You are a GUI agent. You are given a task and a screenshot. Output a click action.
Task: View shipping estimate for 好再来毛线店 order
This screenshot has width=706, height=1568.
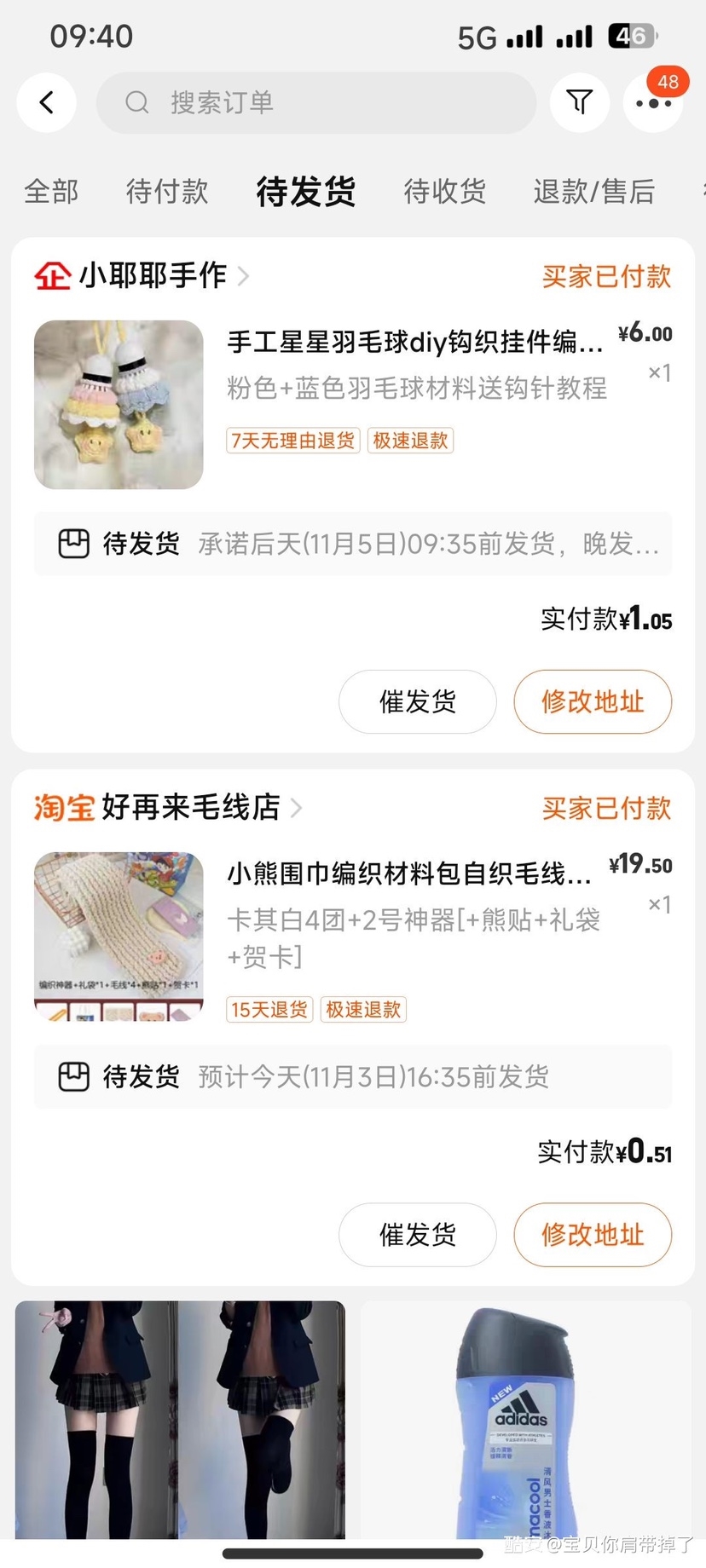coord(353,1077)
